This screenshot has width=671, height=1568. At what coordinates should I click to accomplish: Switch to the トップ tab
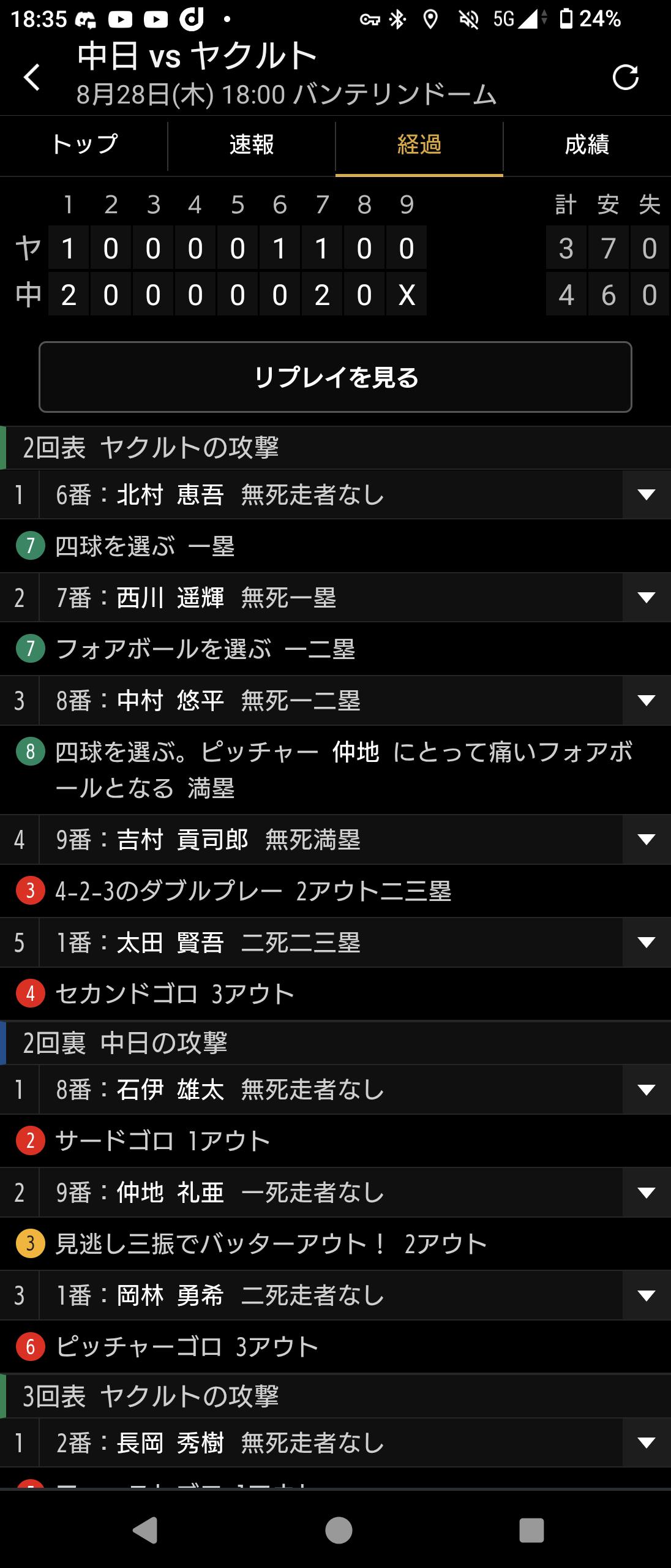click(84, 145)
